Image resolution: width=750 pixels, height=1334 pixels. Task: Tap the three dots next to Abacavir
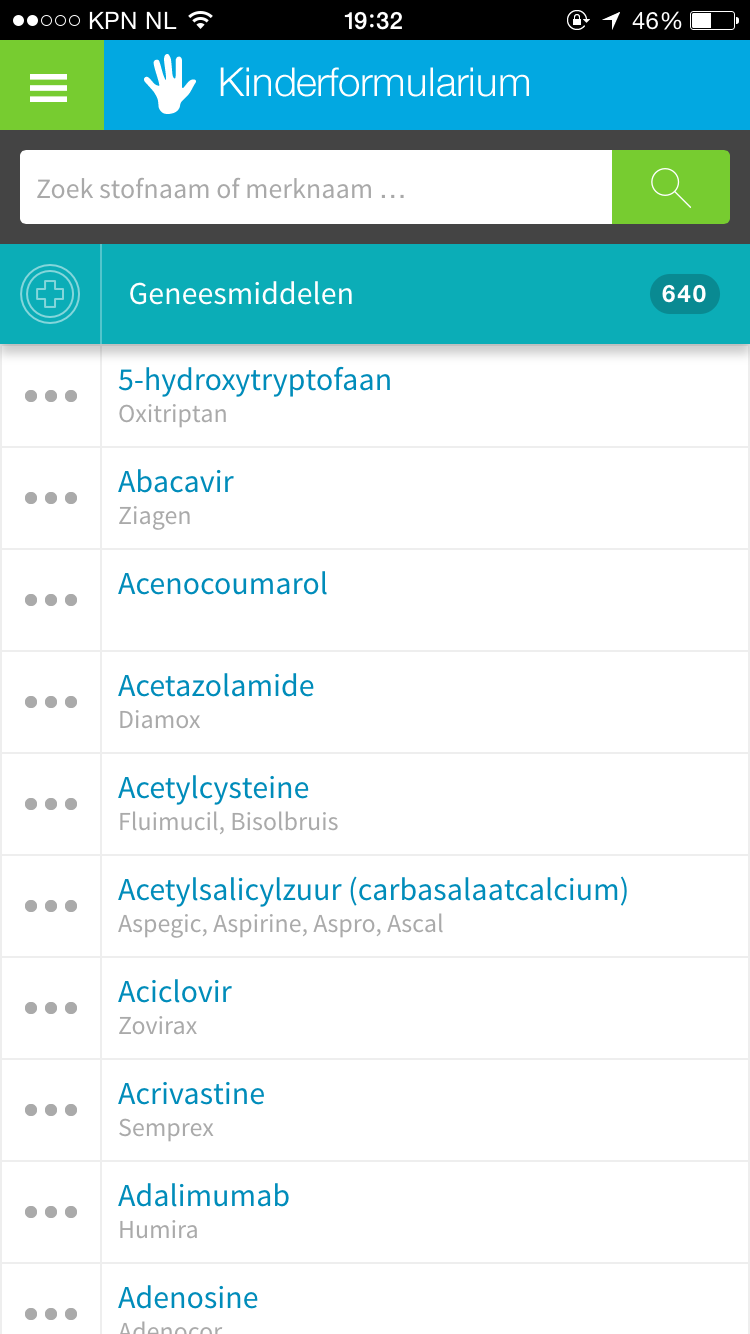click(51, 498)
